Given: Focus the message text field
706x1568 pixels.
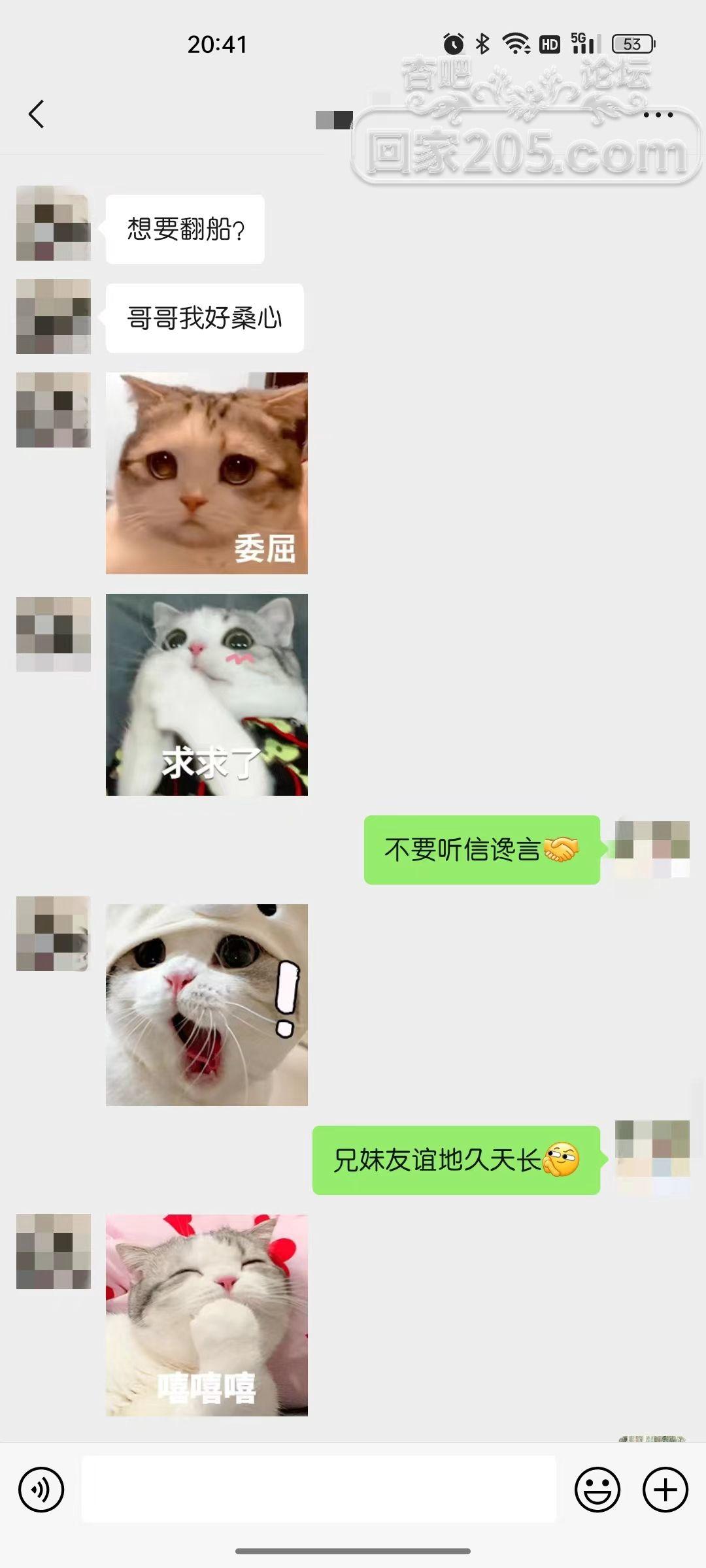Looking at the screenshot, I should [318, 1490].
